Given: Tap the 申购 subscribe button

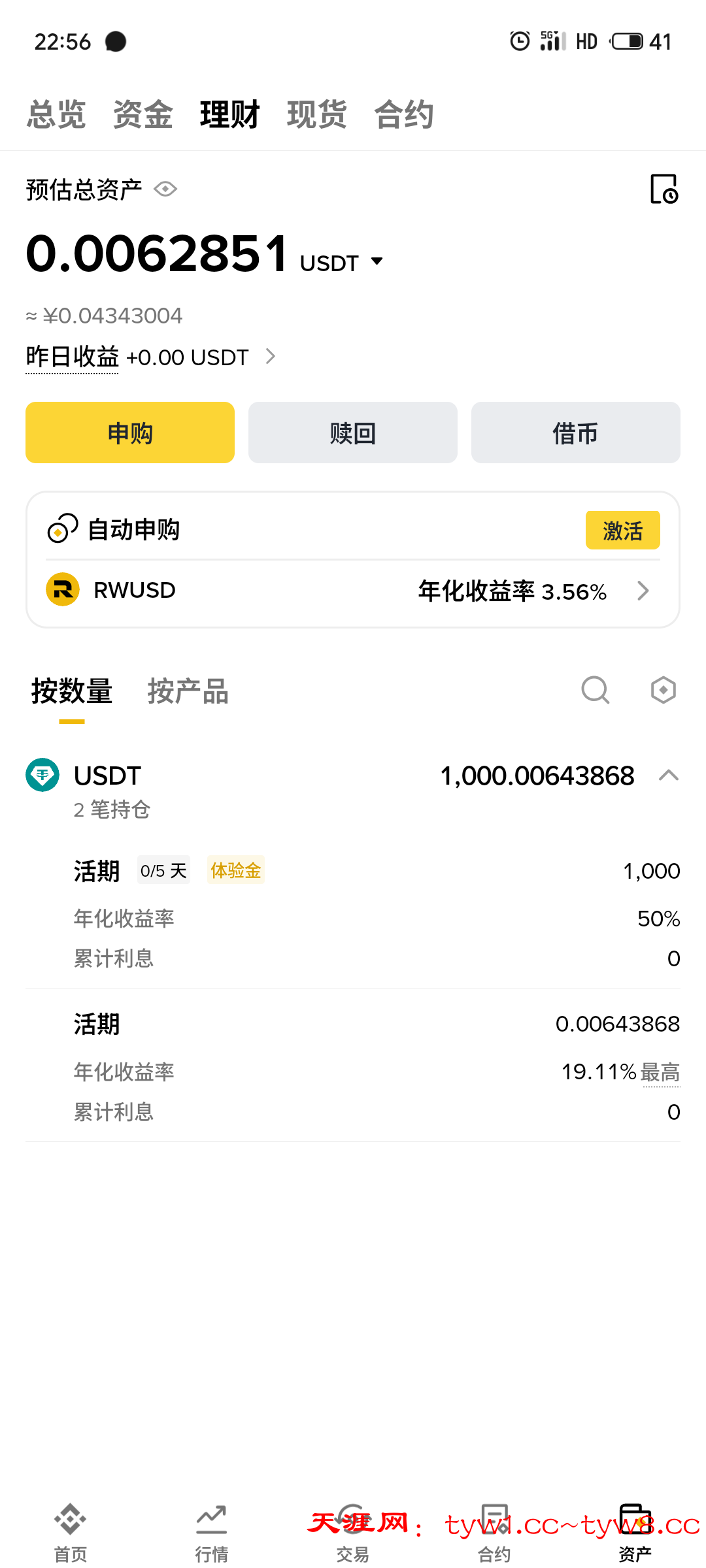Looking at the screenshot, I should (x=130, y=433).
